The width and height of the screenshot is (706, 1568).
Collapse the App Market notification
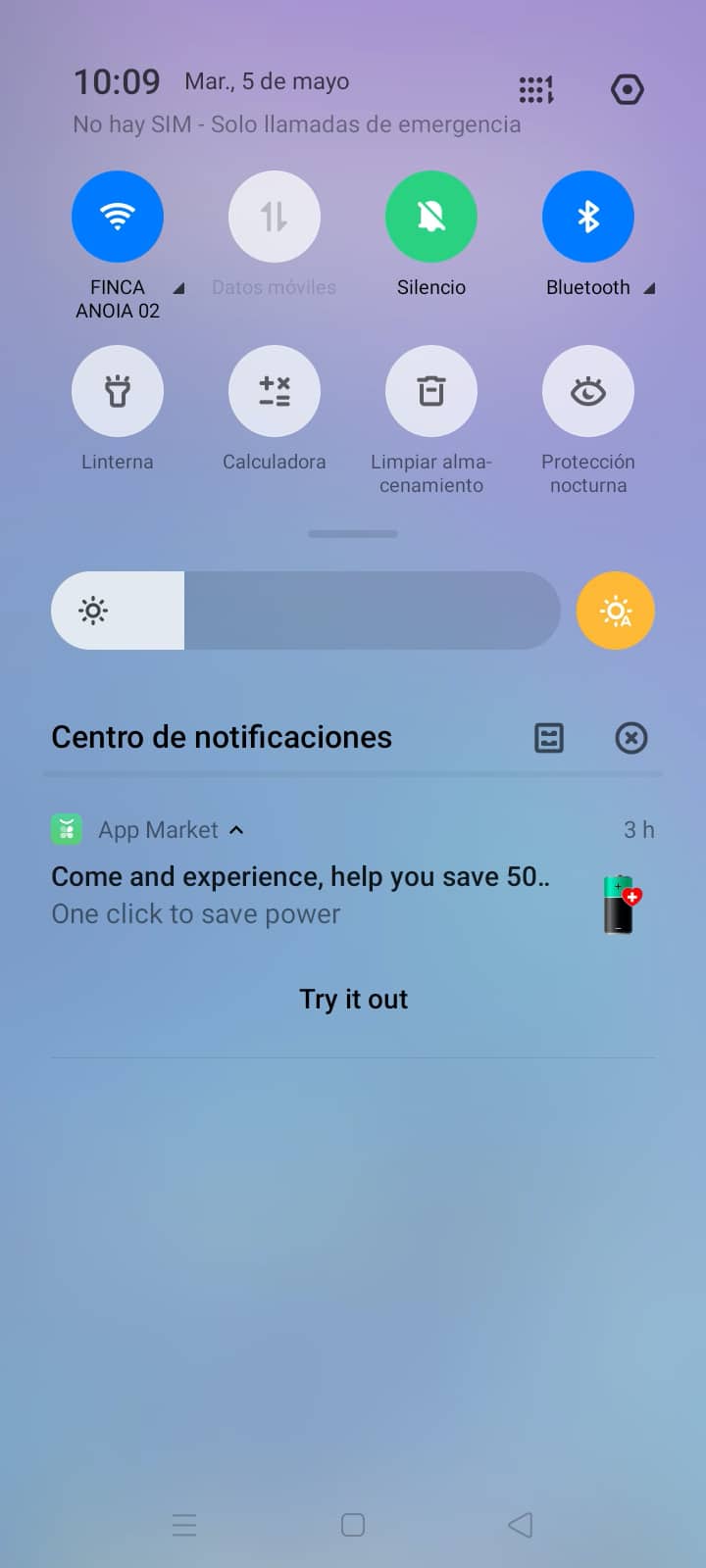(x=236, y=830)
